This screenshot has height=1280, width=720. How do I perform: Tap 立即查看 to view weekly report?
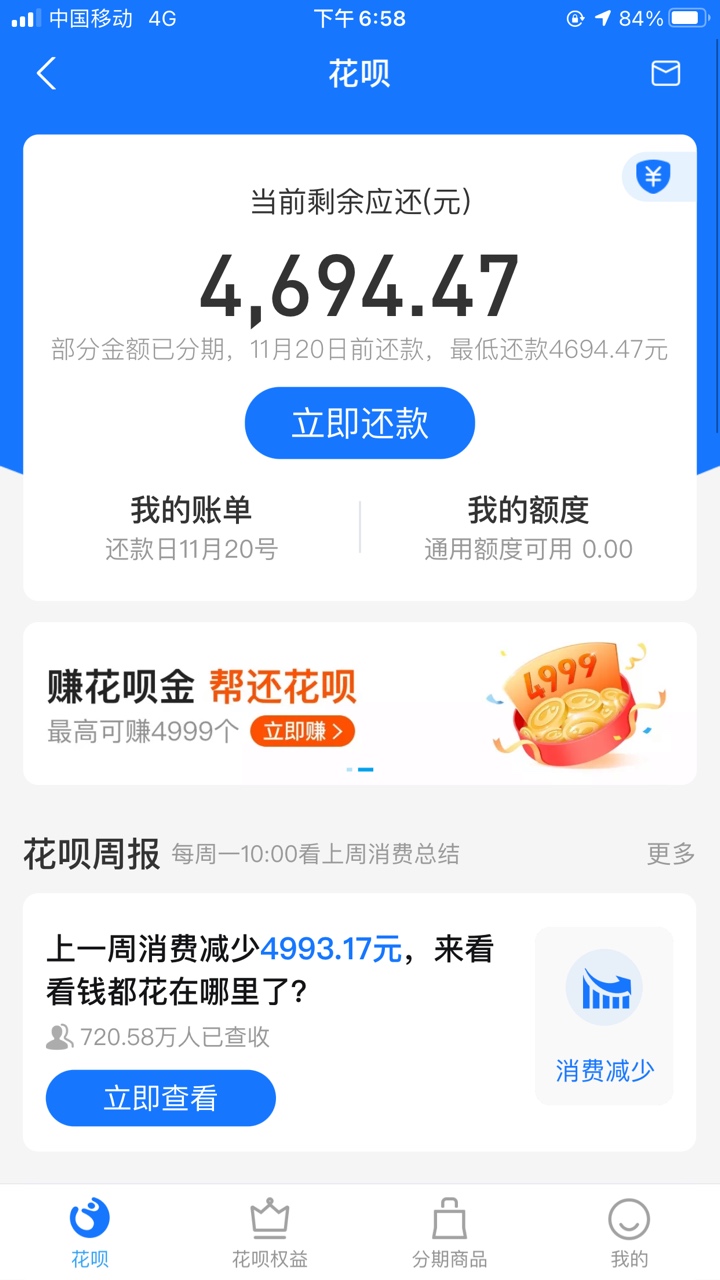(x=161, y=1098)
